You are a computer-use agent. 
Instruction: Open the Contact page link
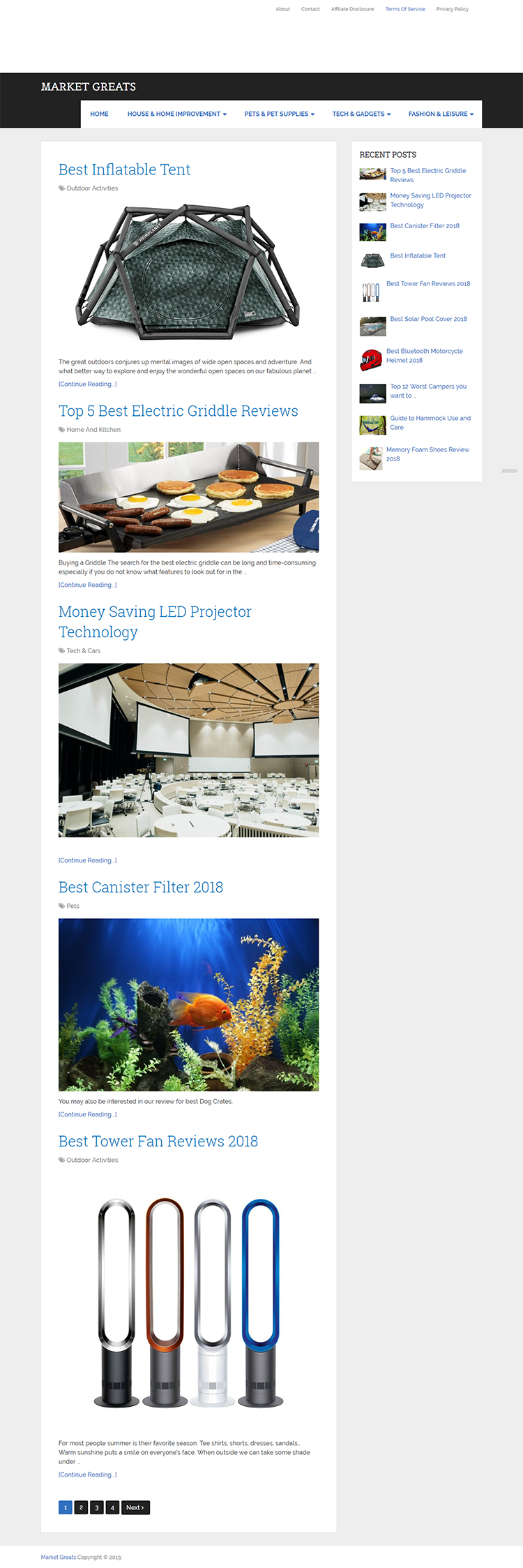point(310,9)
